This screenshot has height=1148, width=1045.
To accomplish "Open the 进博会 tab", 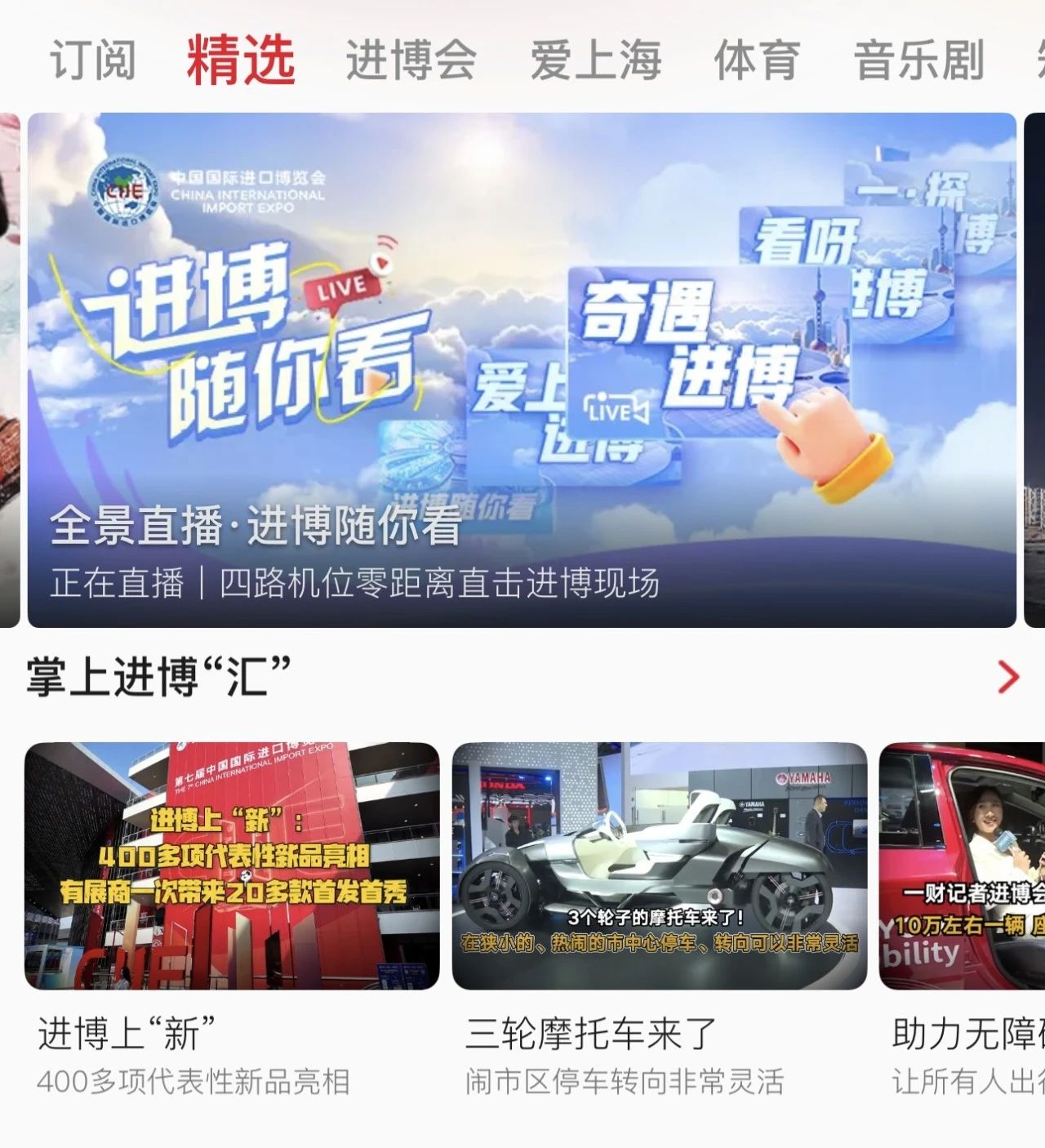I will [411, 60].
